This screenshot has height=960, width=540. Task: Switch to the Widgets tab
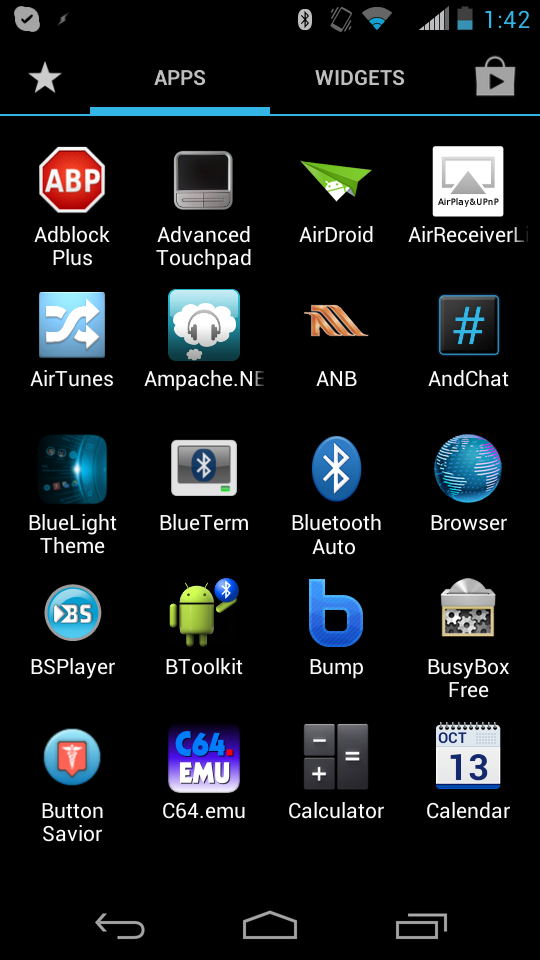[x=359, y=78]
